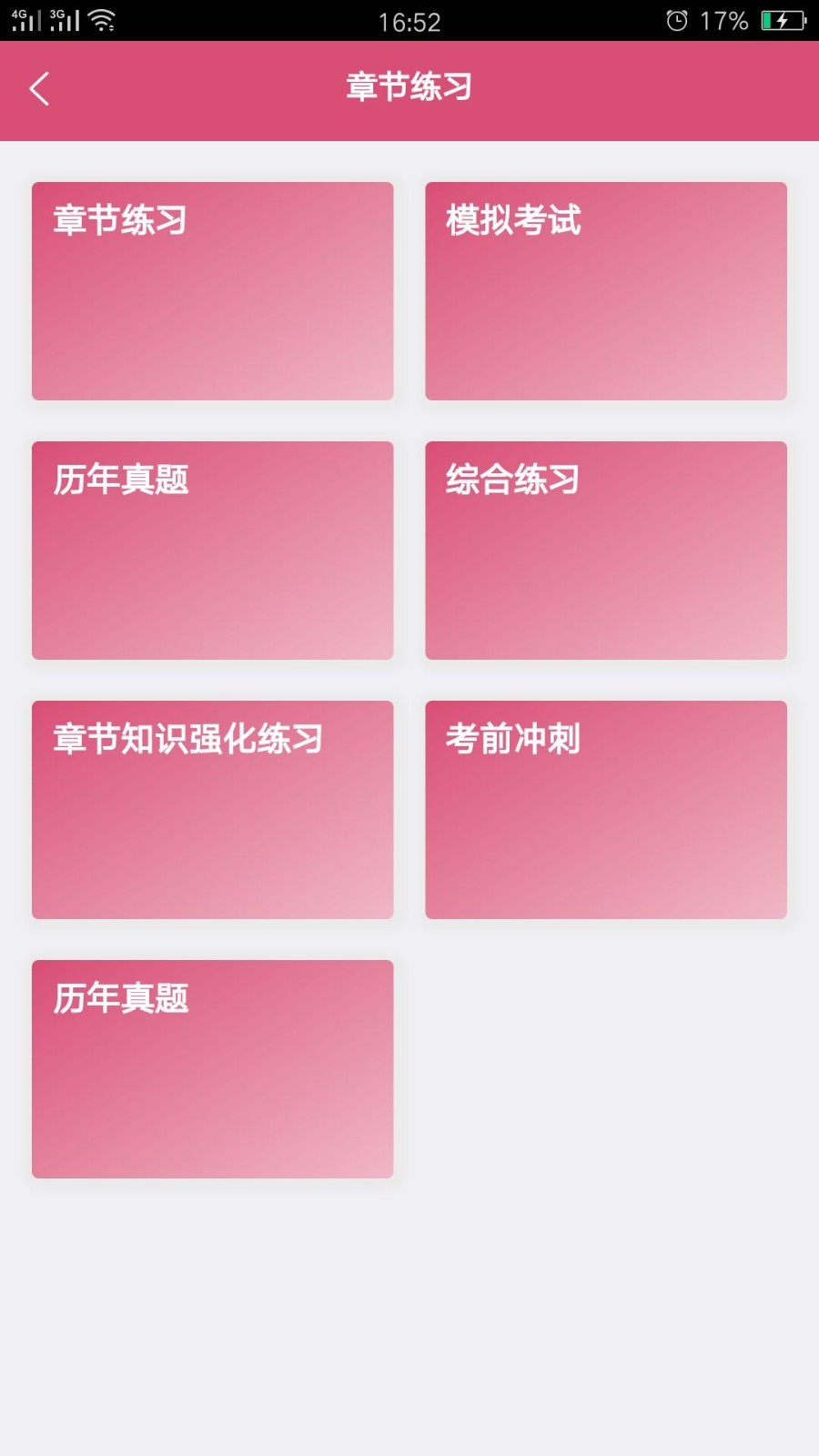This screenshot has height=1456, width=819.
Task: Open the 模拟考试 mock exam section
Action: point(605,291)
